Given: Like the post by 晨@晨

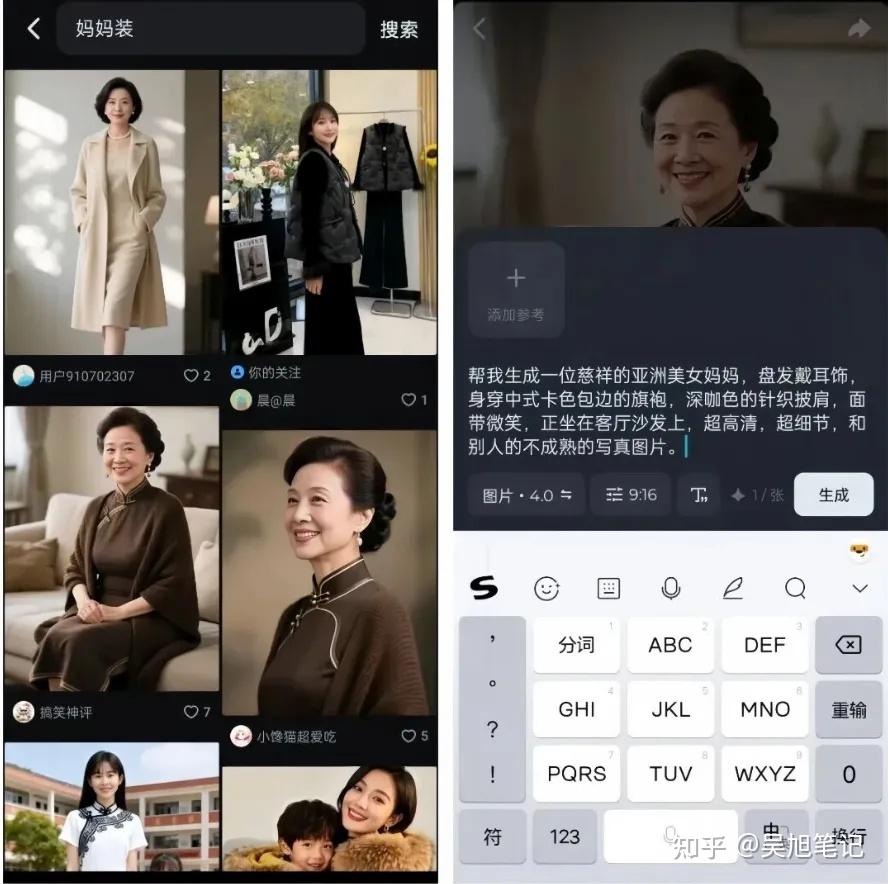Looking at the screenshot, I should 414,400.
